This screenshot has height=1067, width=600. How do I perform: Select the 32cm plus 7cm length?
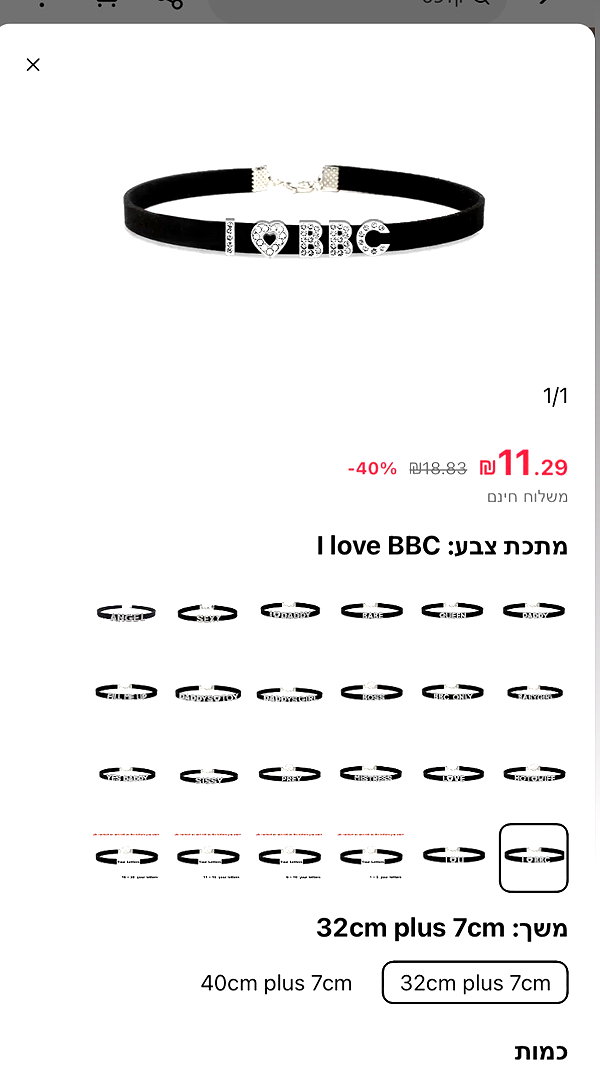point(475,983)
